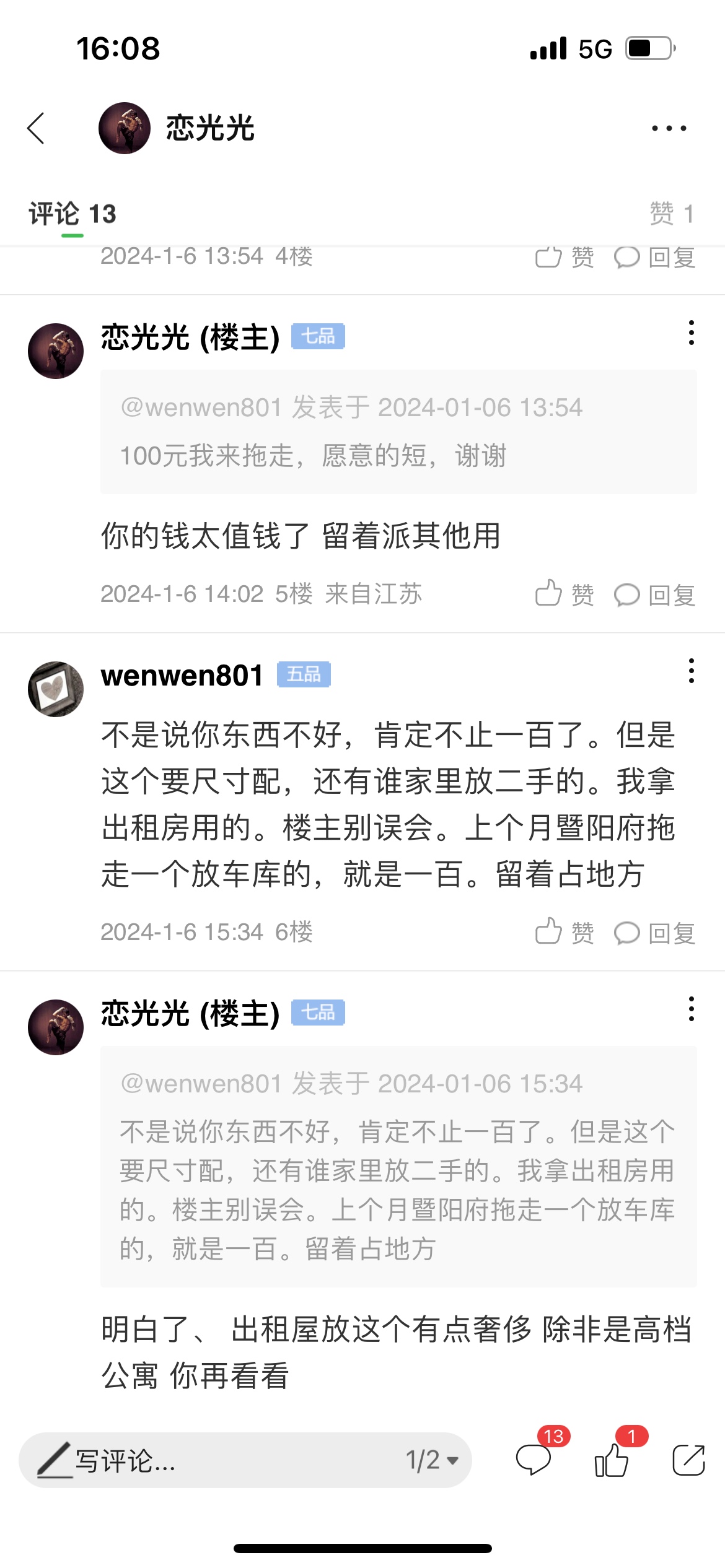725x1568 pixels.
Task: Reply to the 5楼 comment
Action: 654,595
